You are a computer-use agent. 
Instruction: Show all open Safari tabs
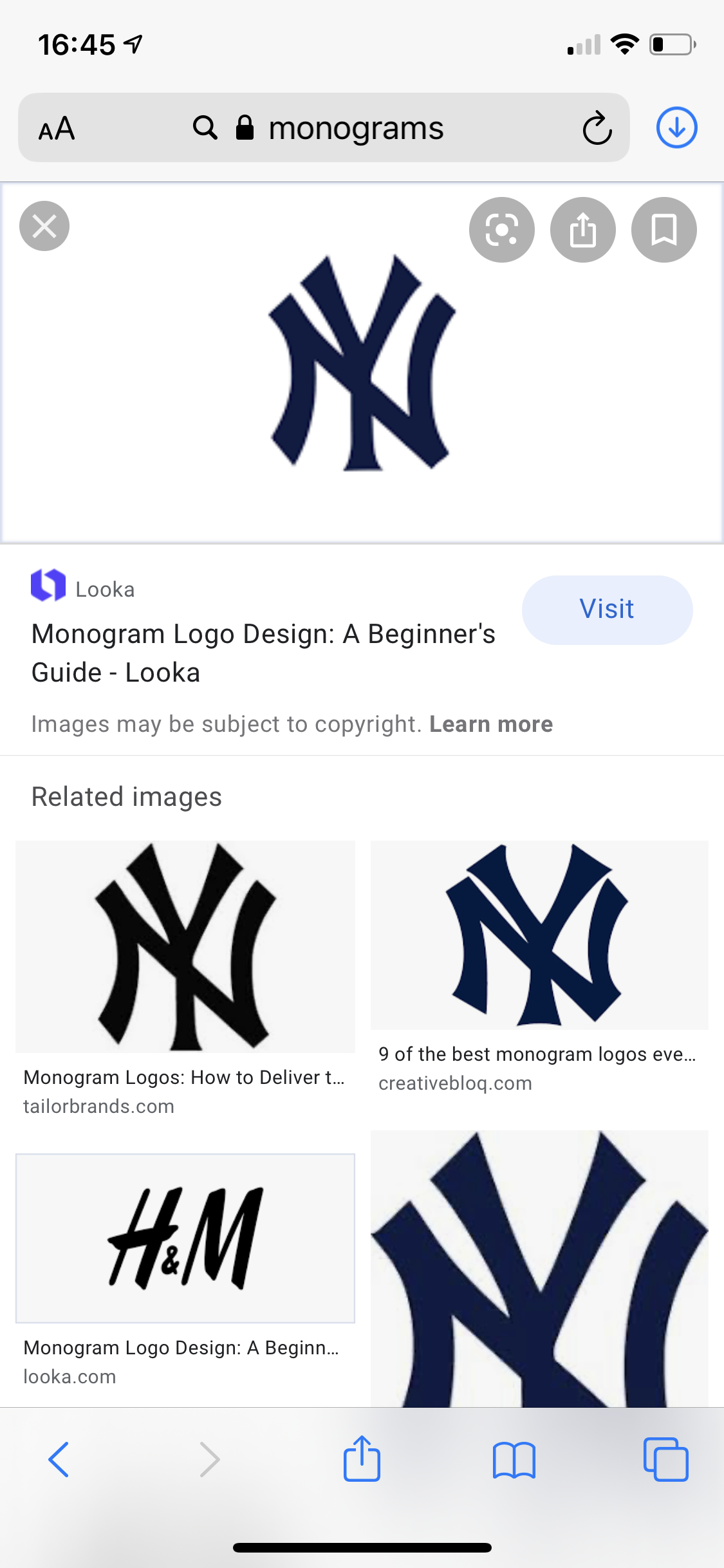tap(665, 1459)
